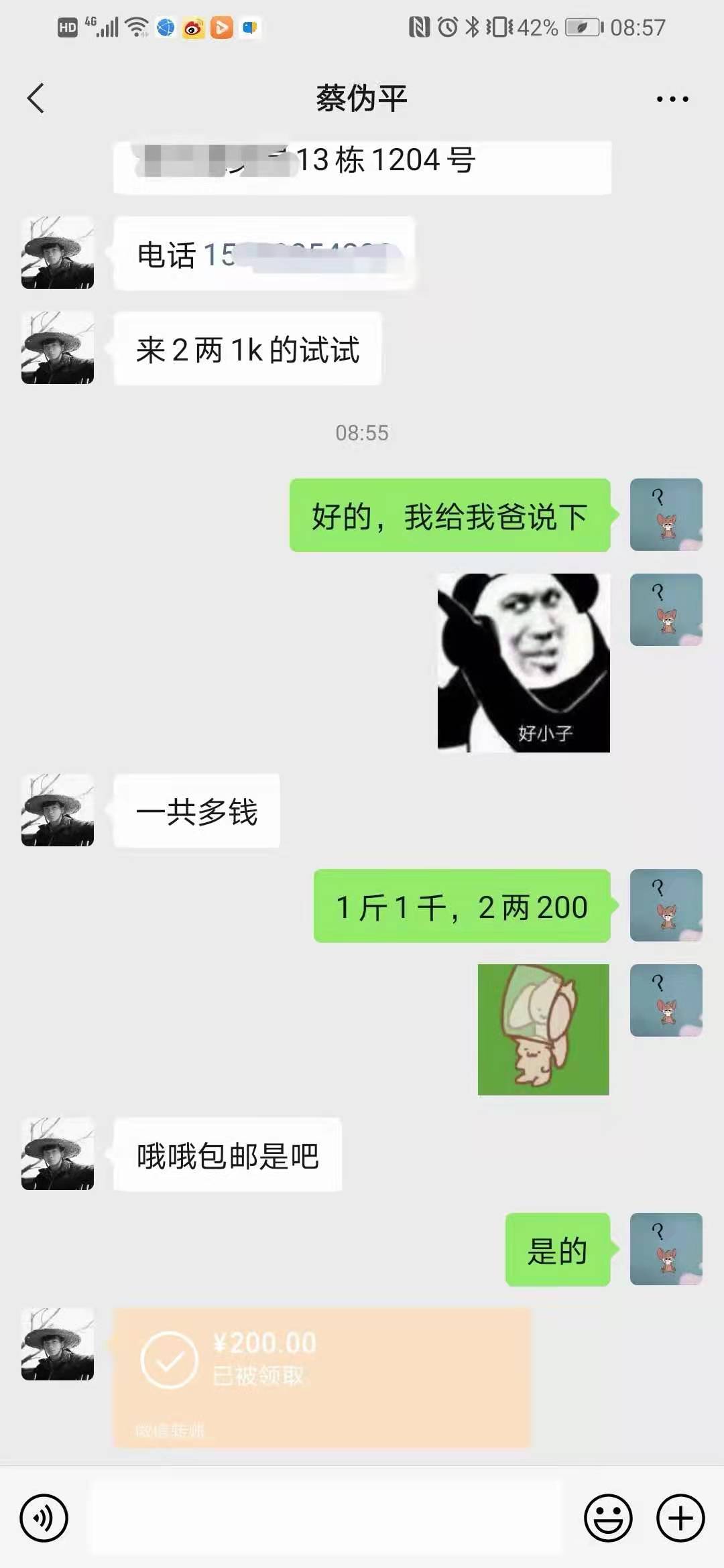The image size is (724, 1568).
Task: View the 好小子 panda sticker
Action: (524, 663)
